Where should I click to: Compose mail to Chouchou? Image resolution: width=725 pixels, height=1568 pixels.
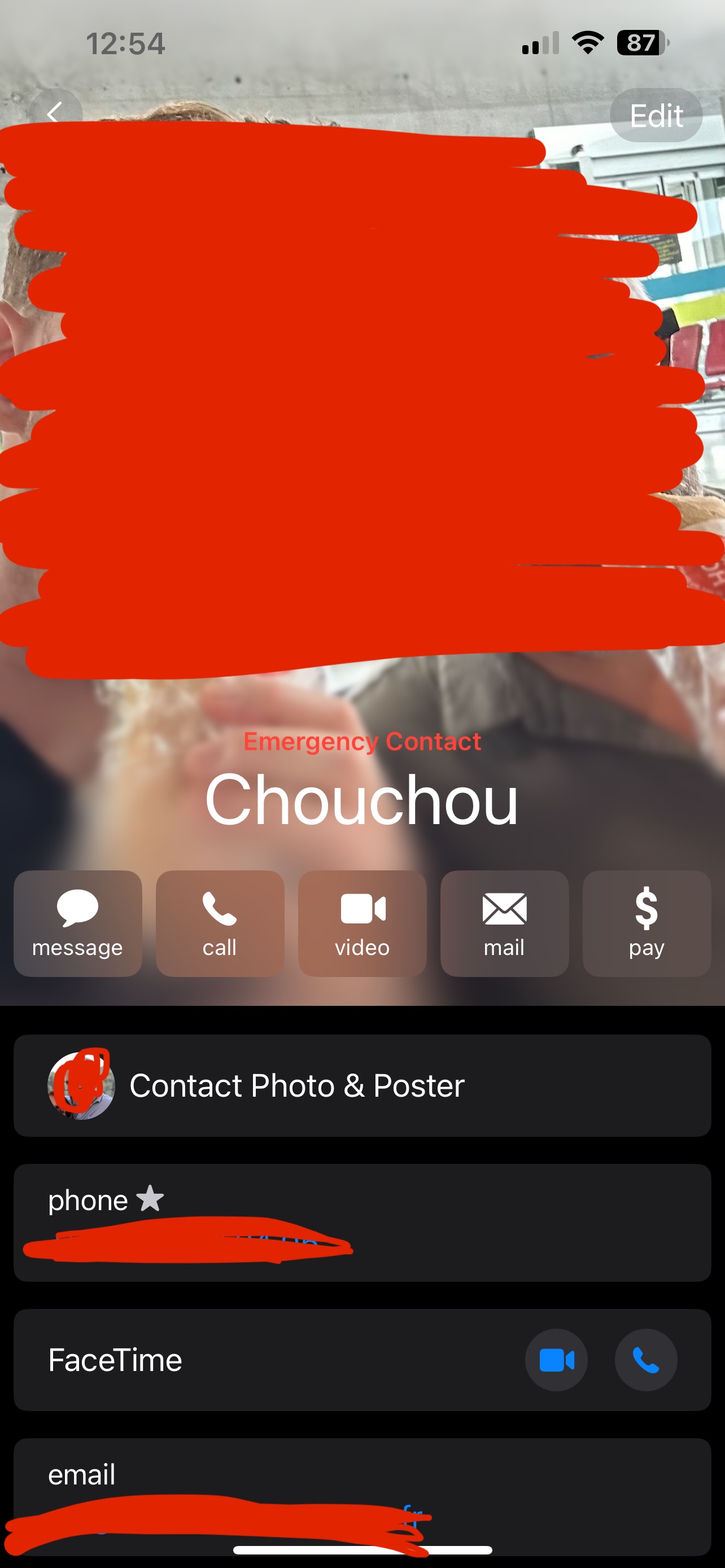pyautogui.click(x=504, y=923)
